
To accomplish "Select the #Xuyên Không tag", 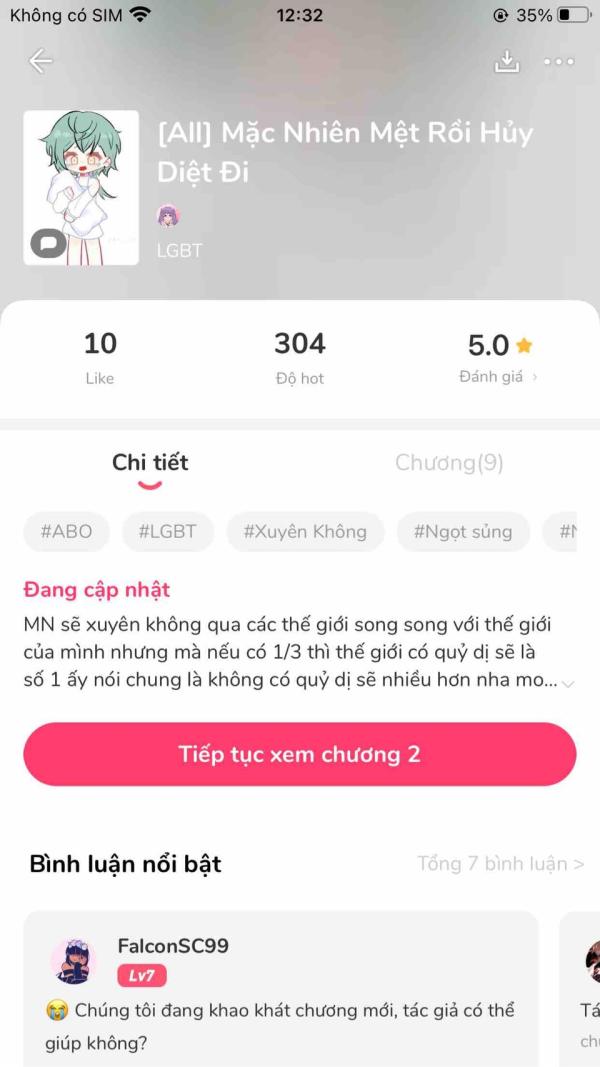I will 305,532.
